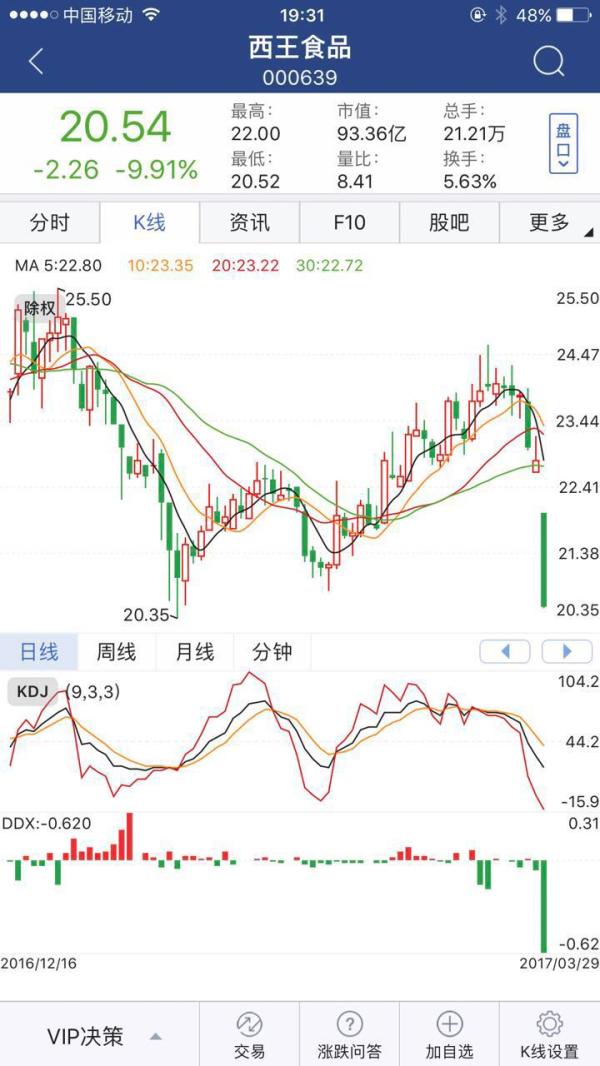
Task: Select the 日线 period
Action: [x=39, y=652]
